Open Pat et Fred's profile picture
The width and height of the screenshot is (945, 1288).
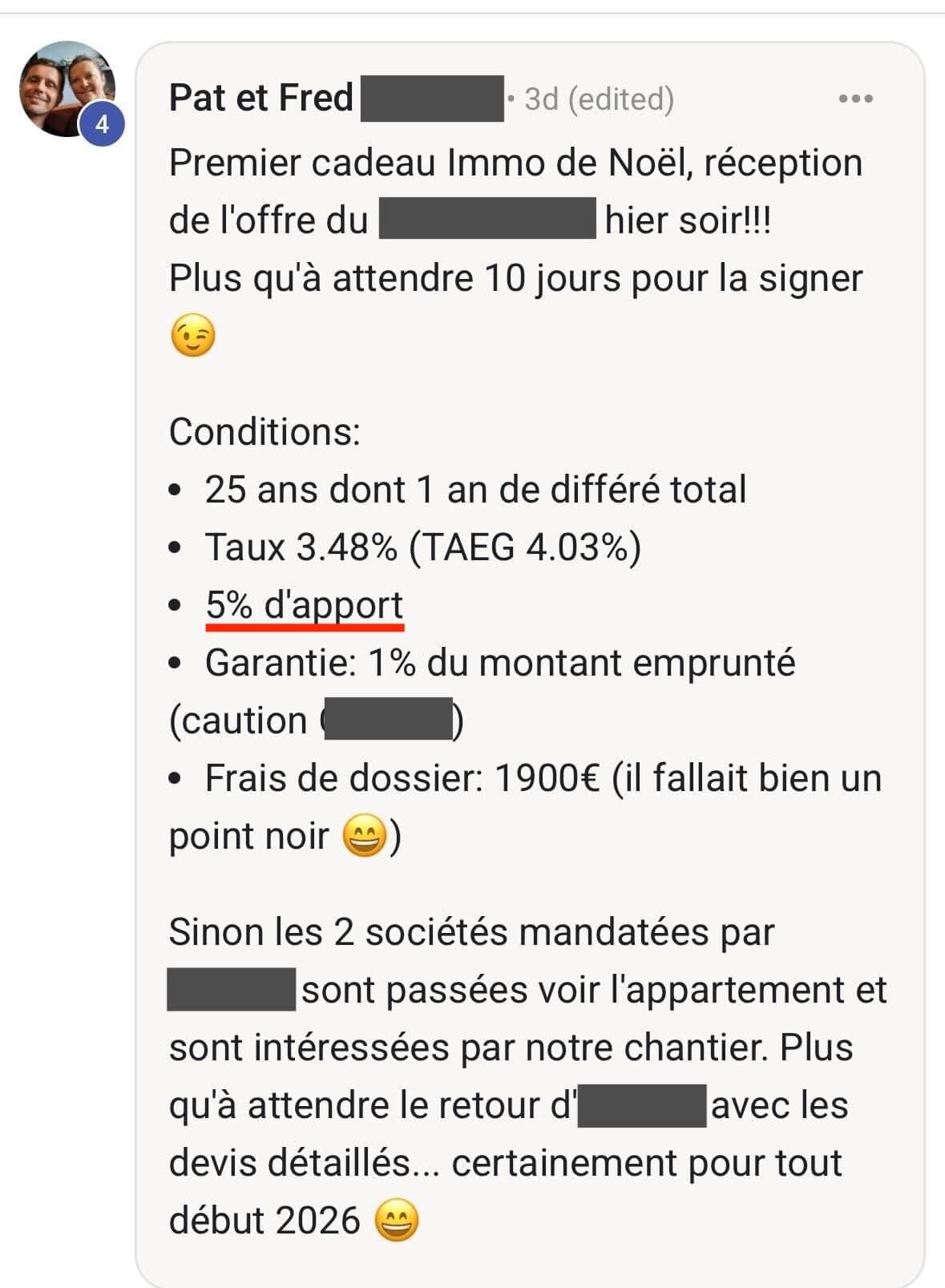pos(66,90)
